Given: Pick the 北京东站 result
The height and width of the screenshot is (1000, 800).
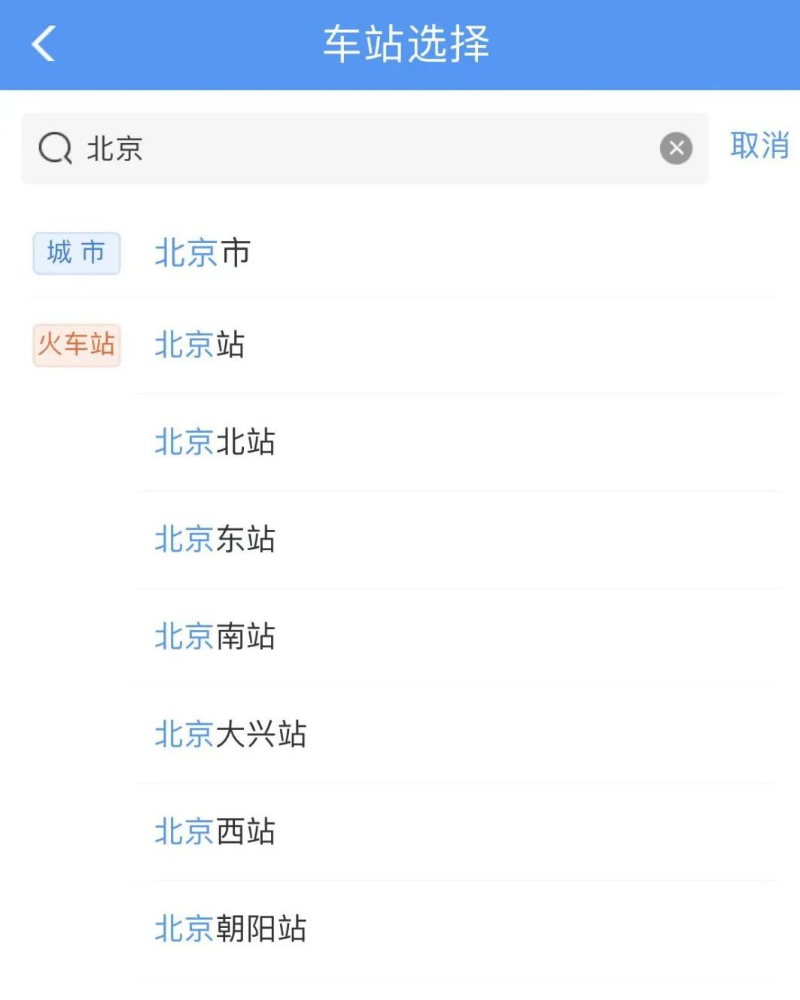Looking at the screenshot, I should tap(215, 540).
